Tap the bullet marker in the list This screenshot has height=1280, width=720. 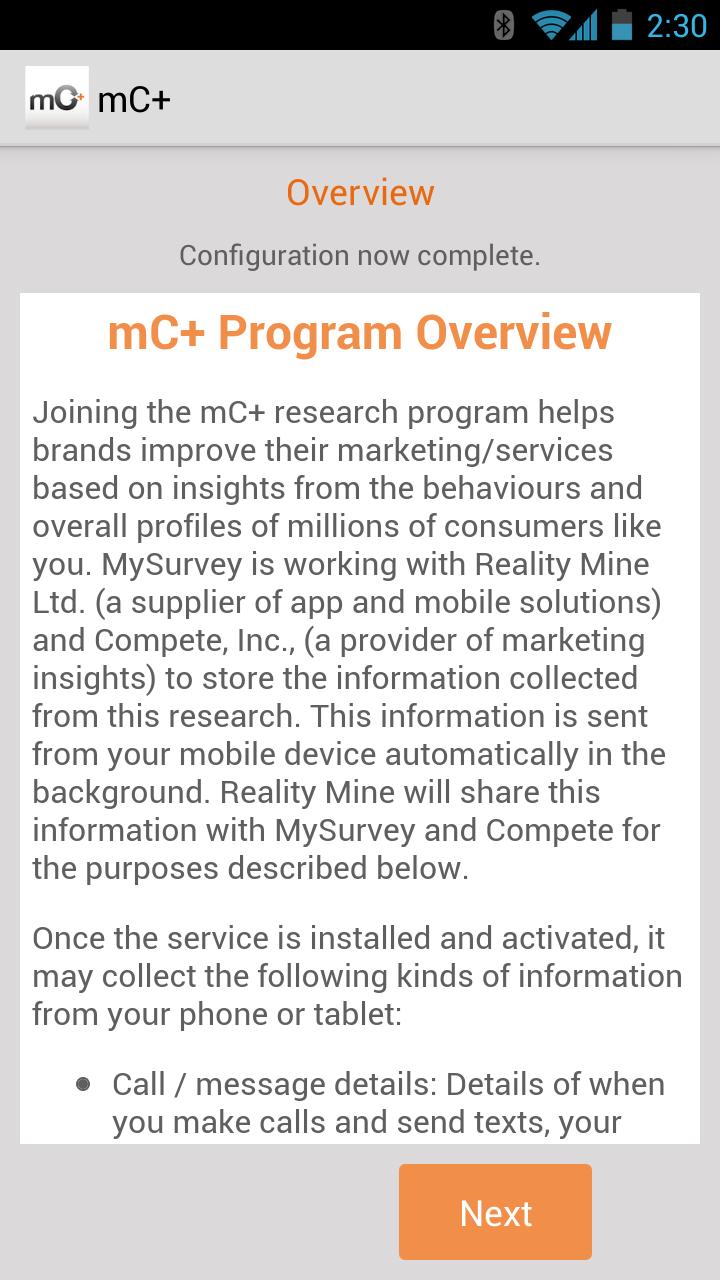pyautogui.click(x=83, y=1083)
